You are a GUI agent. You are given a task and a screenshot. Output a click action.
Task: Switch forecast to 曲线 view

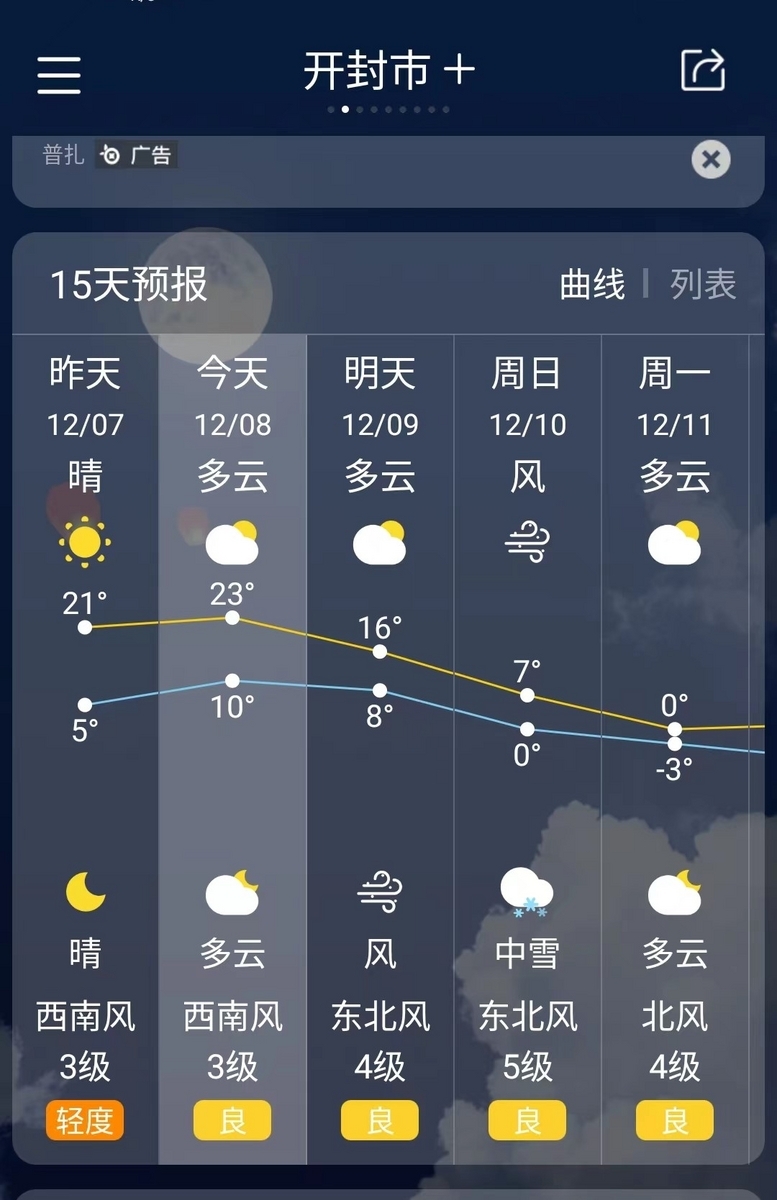(x=592, y=285)
